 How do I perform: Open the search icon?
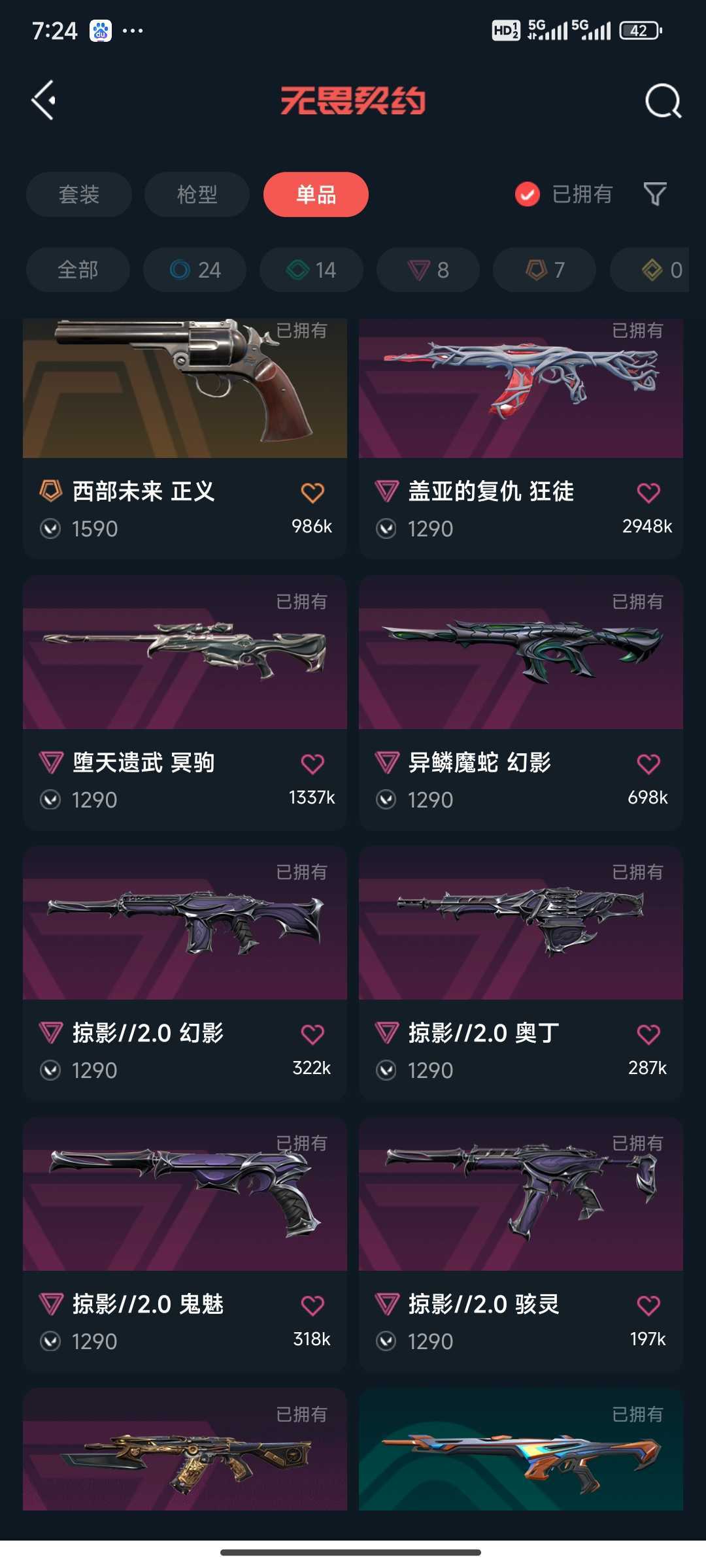[x=662, y=101]
